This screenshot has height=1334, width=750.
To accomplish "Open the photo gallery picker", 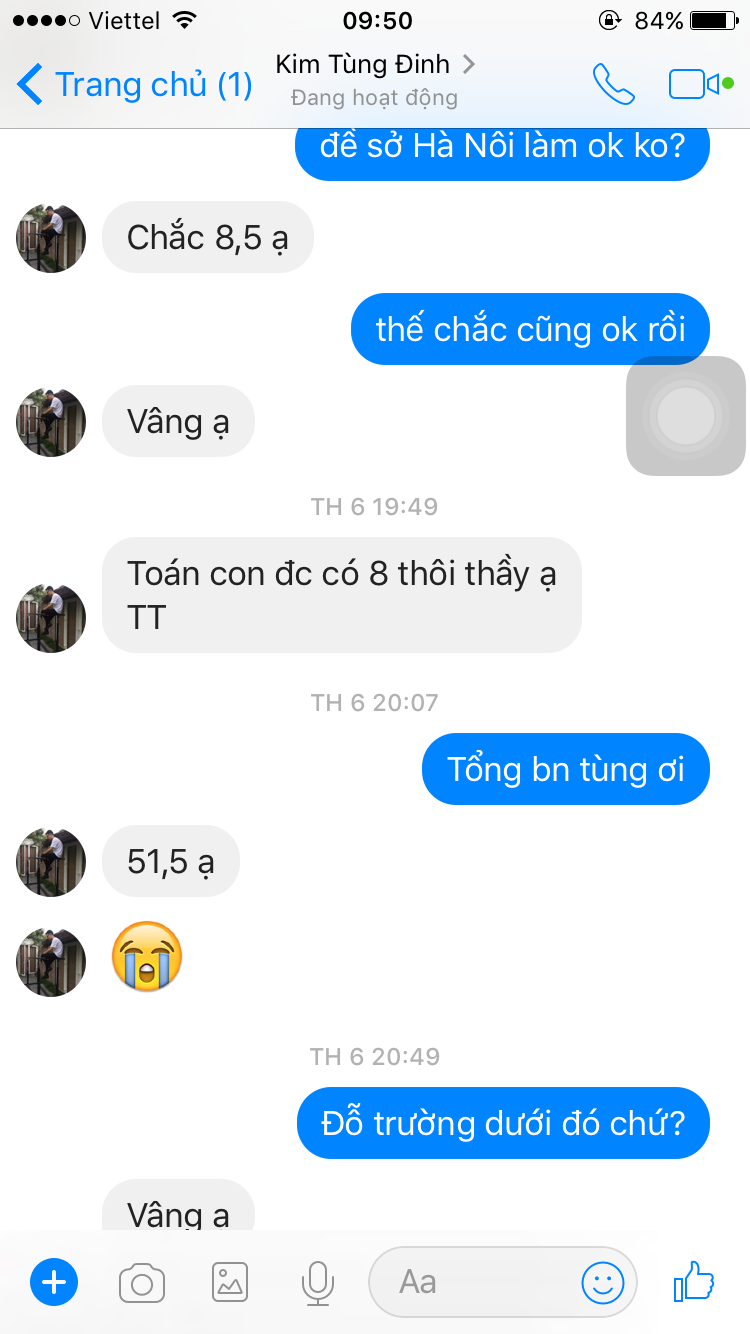I will 230,1281.
